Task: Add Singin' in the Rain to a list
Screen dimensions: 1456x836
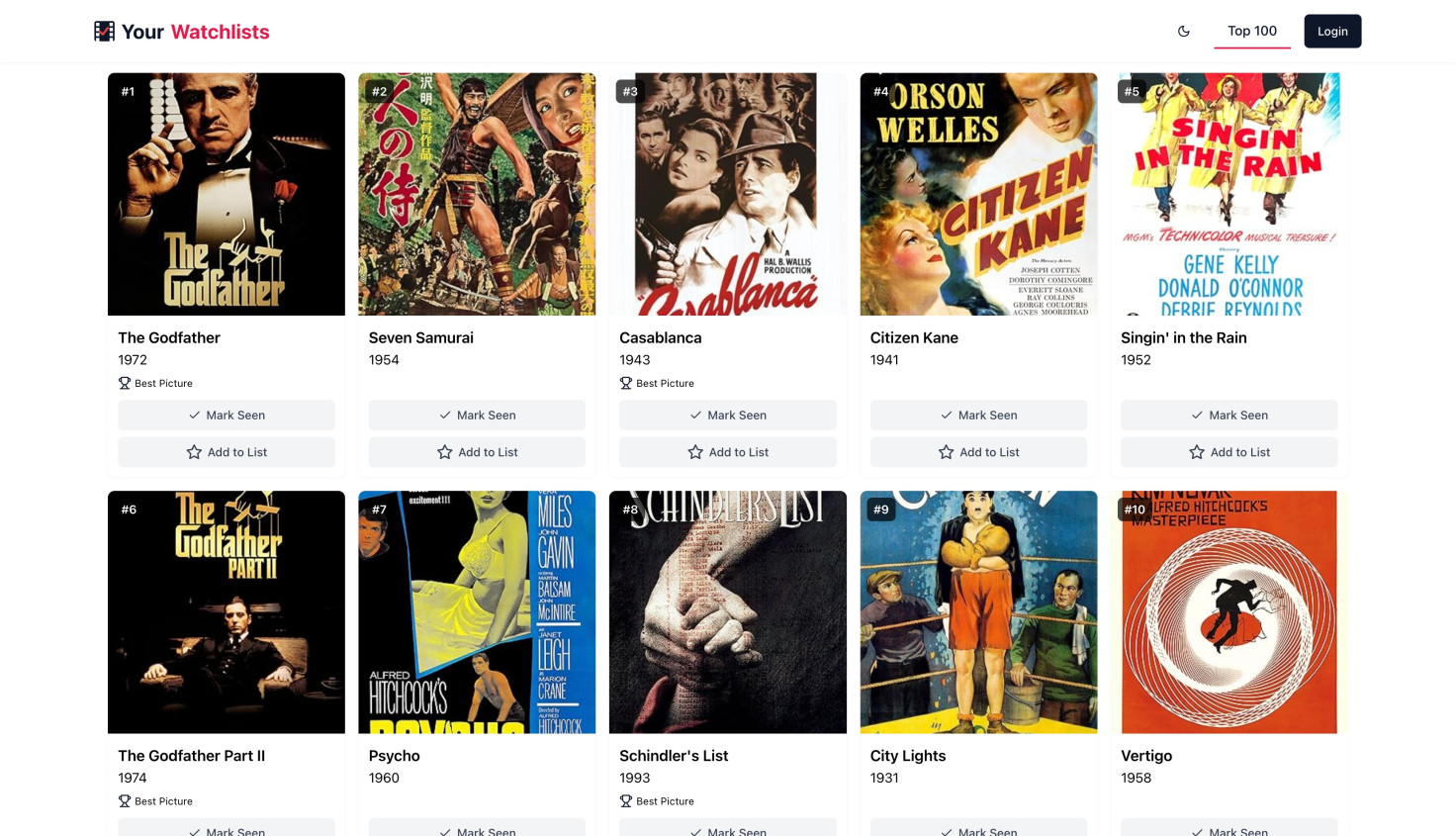Action: [x=1228, y=452]
